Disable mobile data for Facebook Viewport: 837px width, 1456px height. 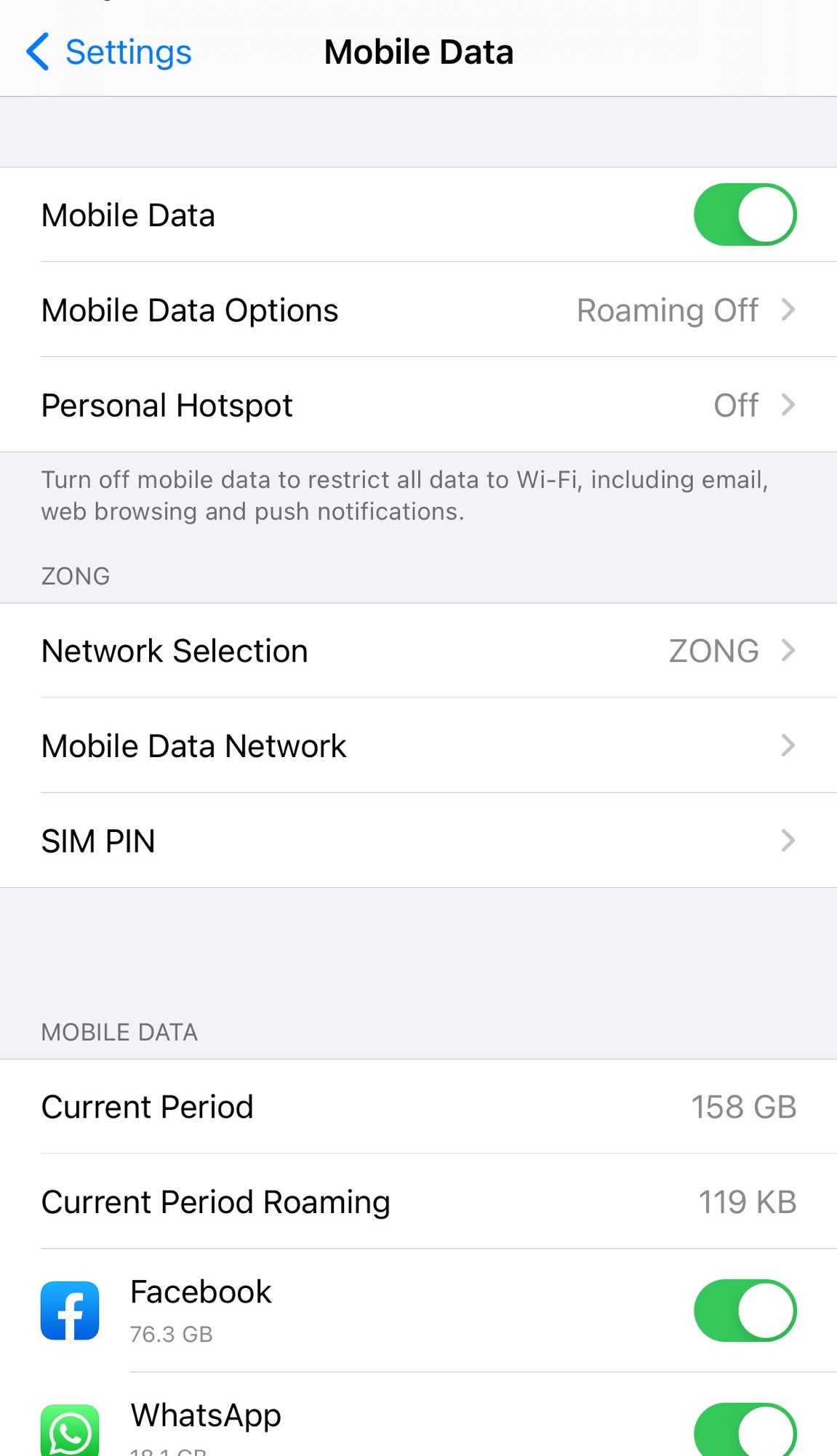coord(745,1311)
